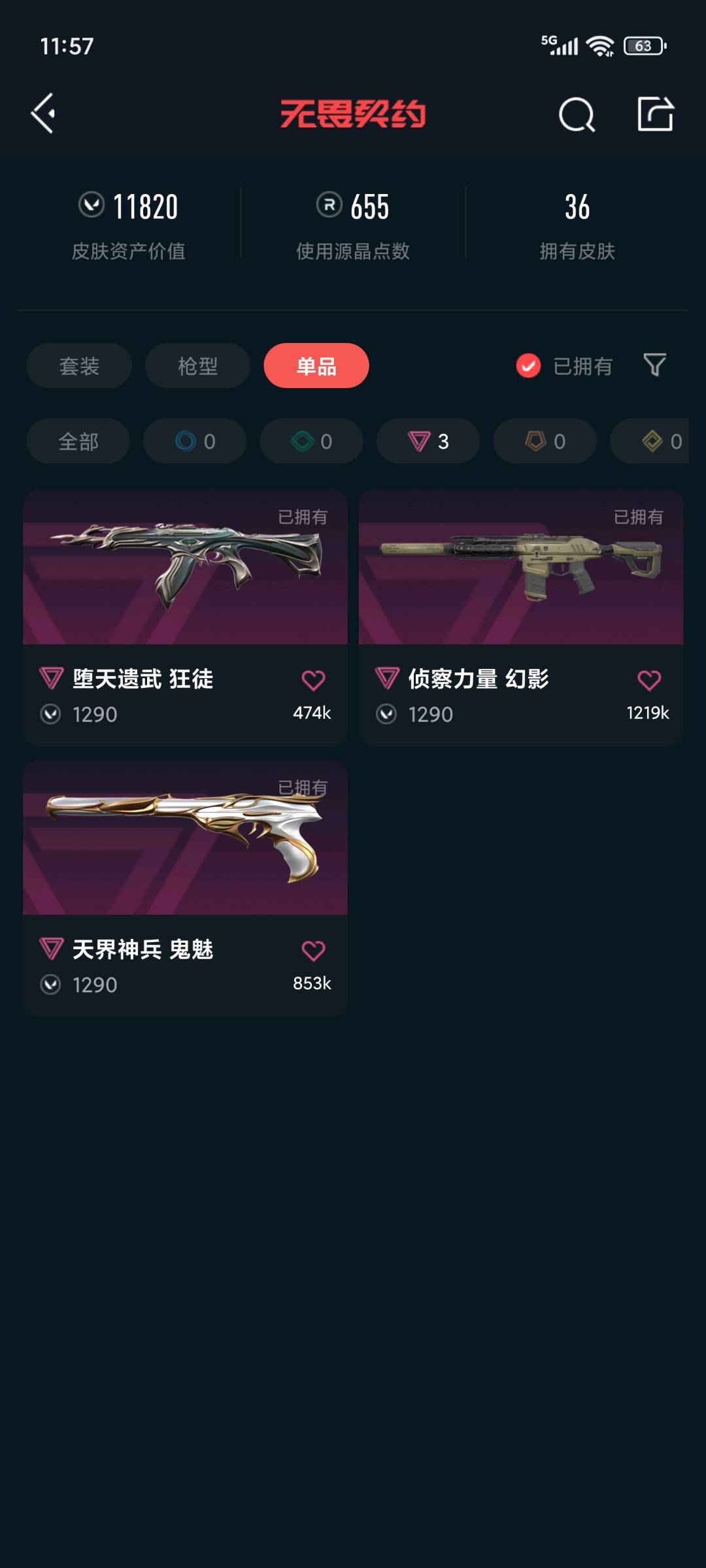
Task: Filter by the green diamond tier chip
Action: coord(311,442)
